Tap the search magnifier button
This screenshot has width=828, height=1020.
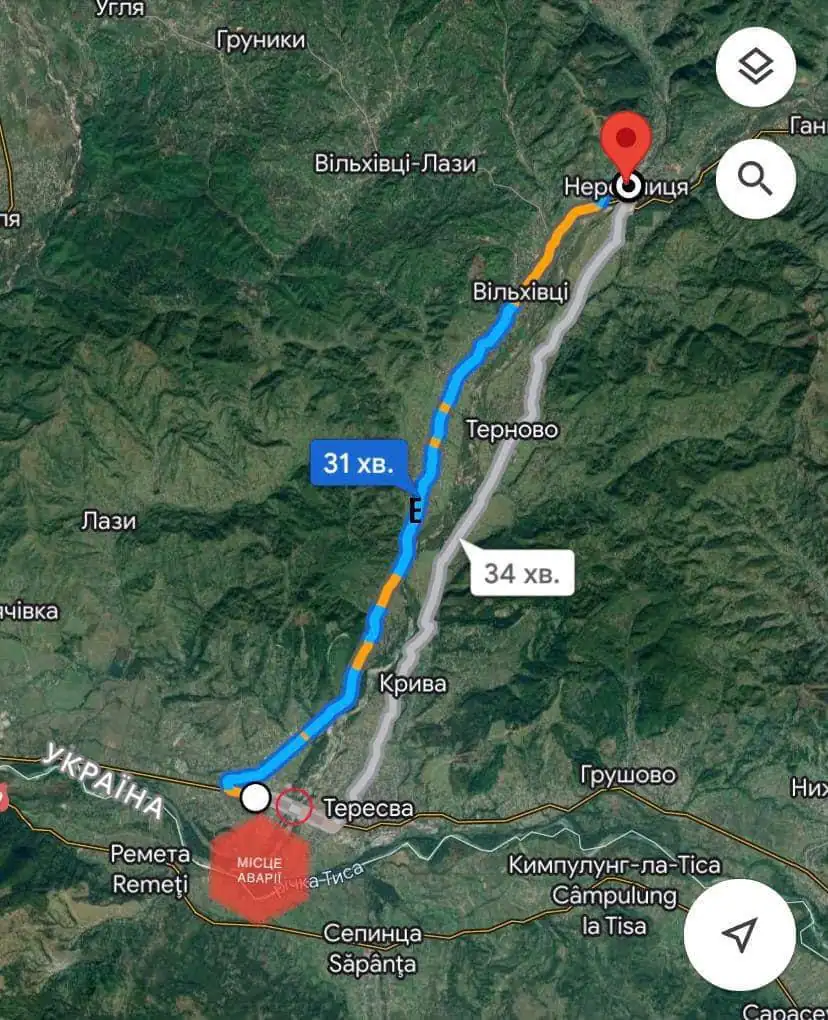tap(756, 179)
